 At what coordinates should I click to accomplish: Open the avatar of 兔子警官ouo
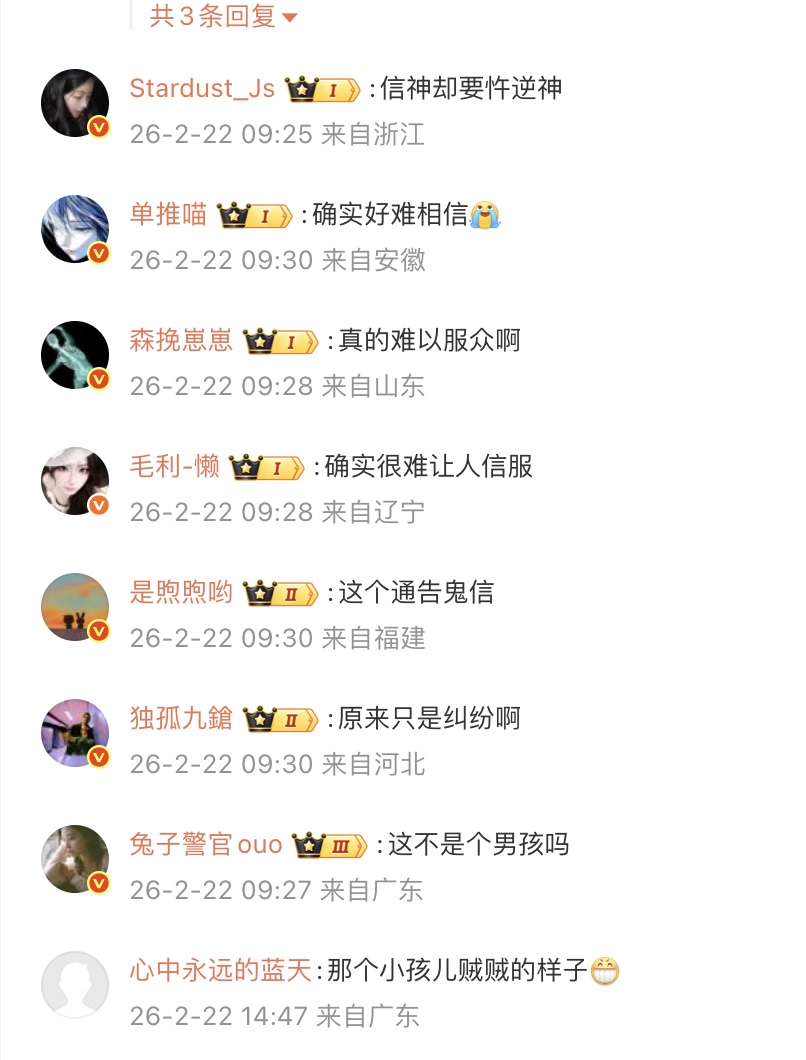click(x=75, y=859)
